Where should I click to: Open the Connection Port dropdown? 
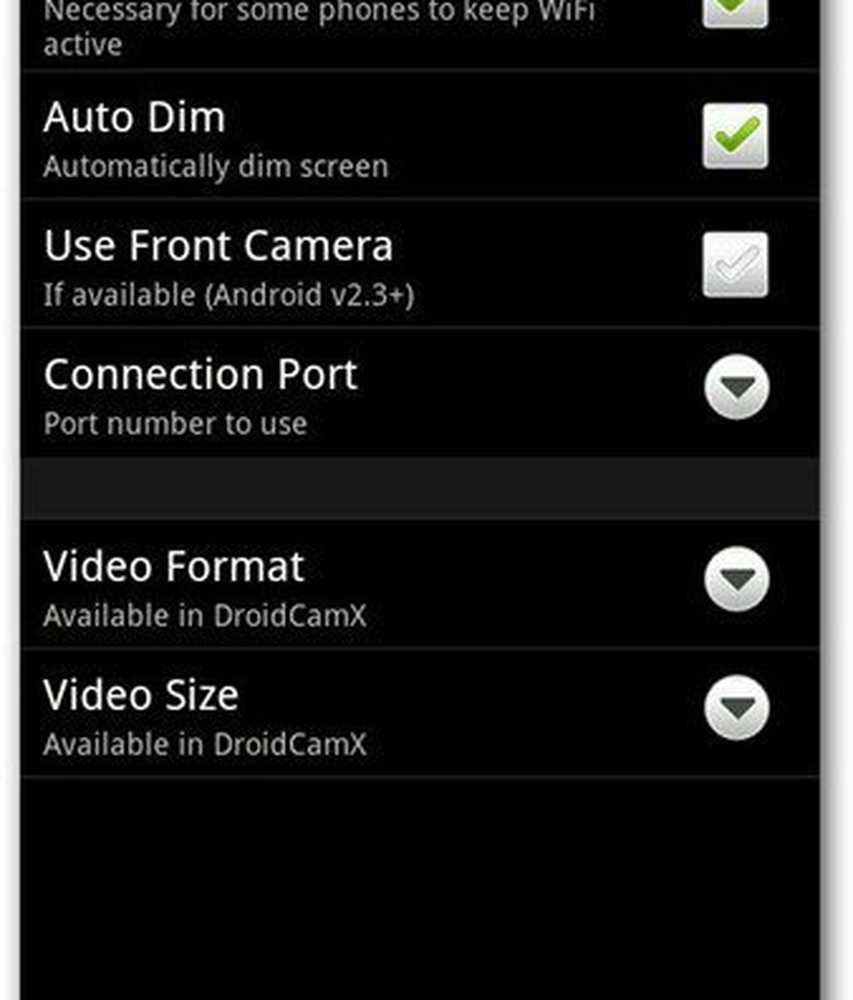736,389
